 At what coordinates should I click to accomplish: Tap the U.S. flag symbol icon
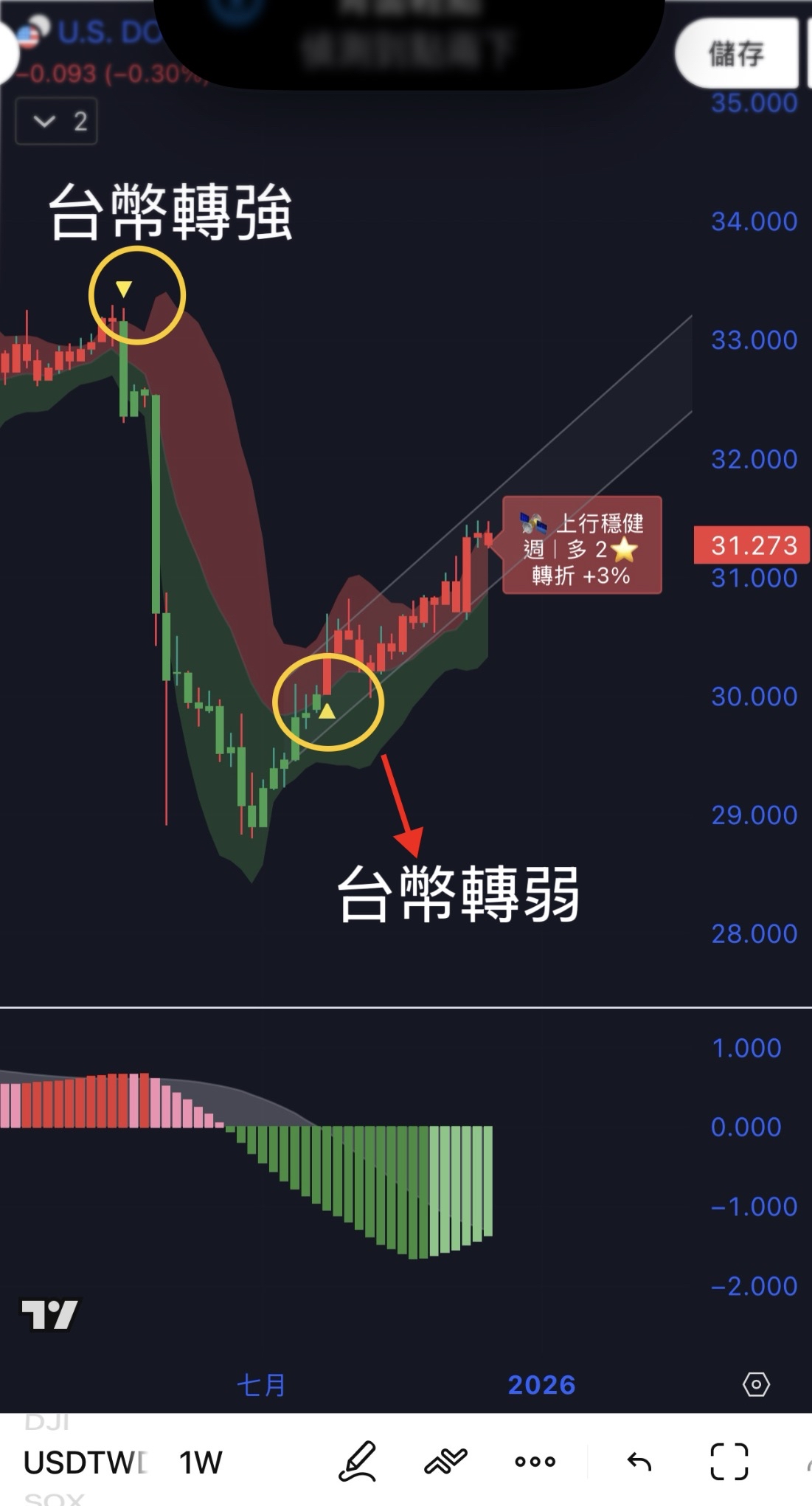[x=28, y=37]
